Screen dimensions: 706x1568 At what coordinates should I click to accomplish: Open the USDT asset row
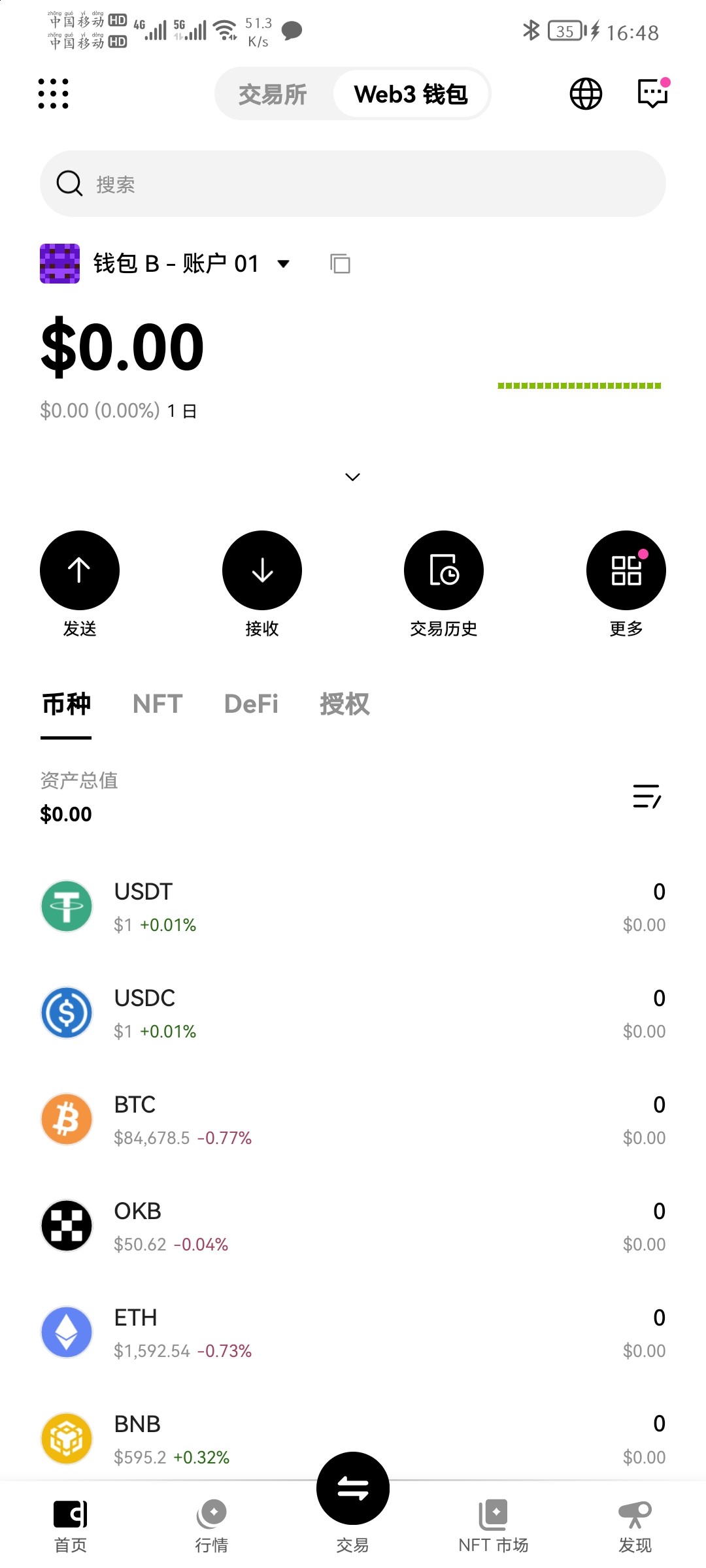click(x=353, y=907)
